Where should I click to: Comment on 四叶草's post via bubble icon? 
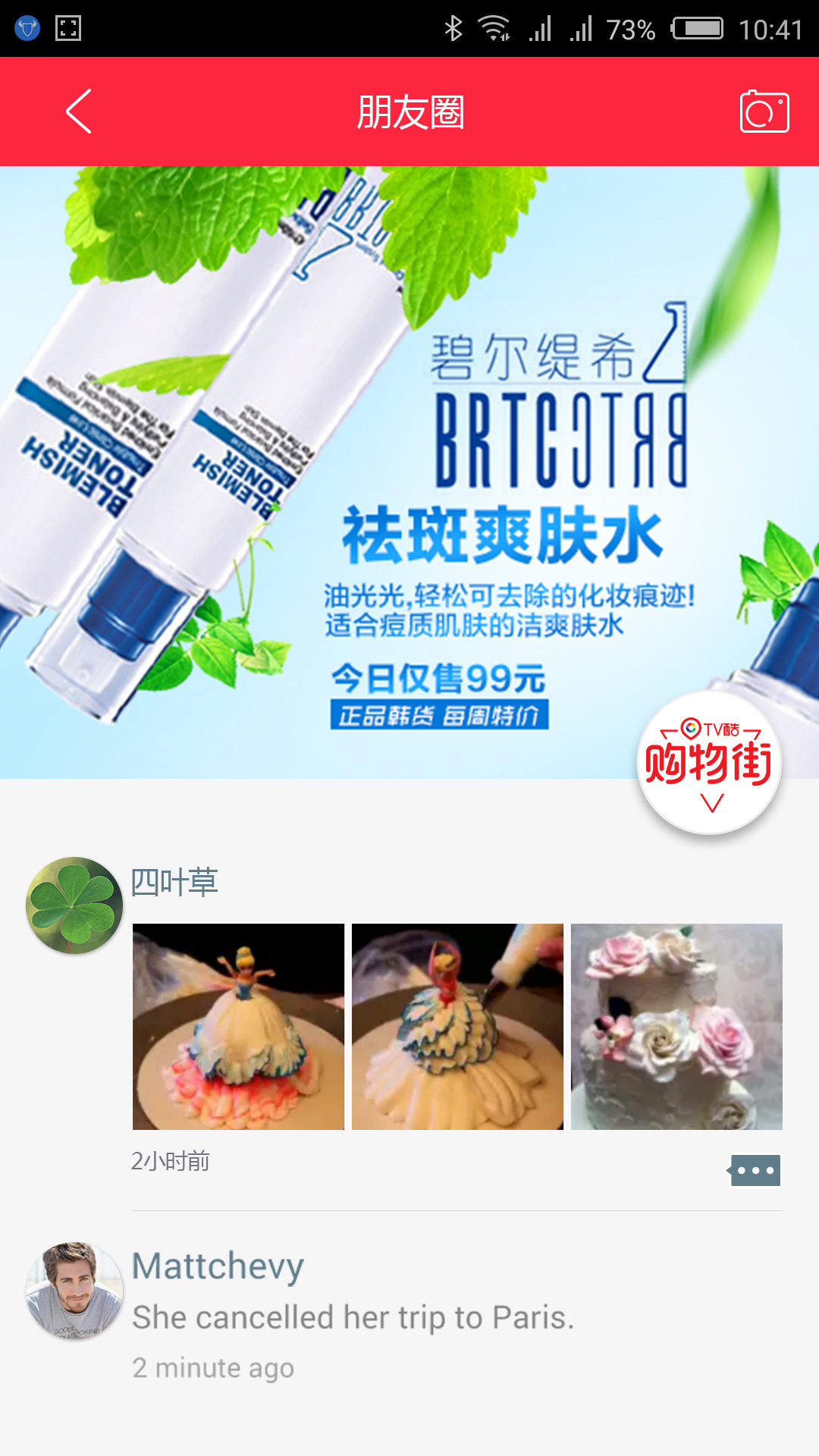point(755,1170)
